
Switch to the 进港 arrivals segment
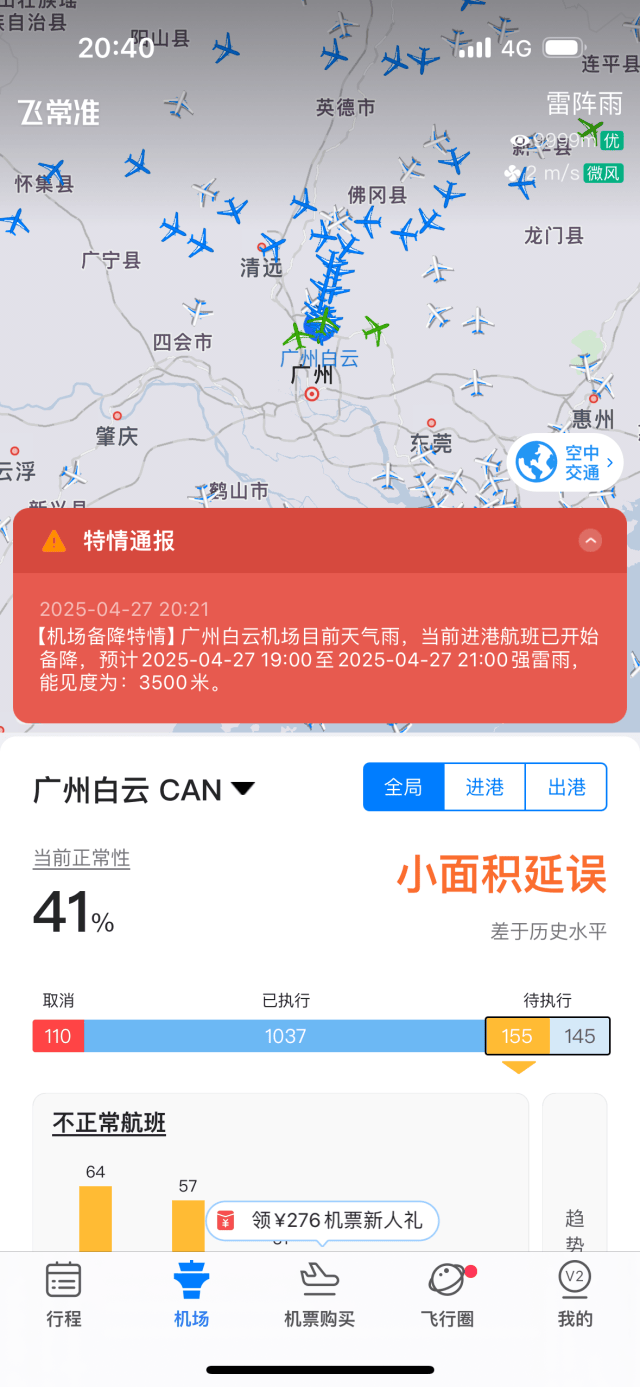[x=485, y=787]
